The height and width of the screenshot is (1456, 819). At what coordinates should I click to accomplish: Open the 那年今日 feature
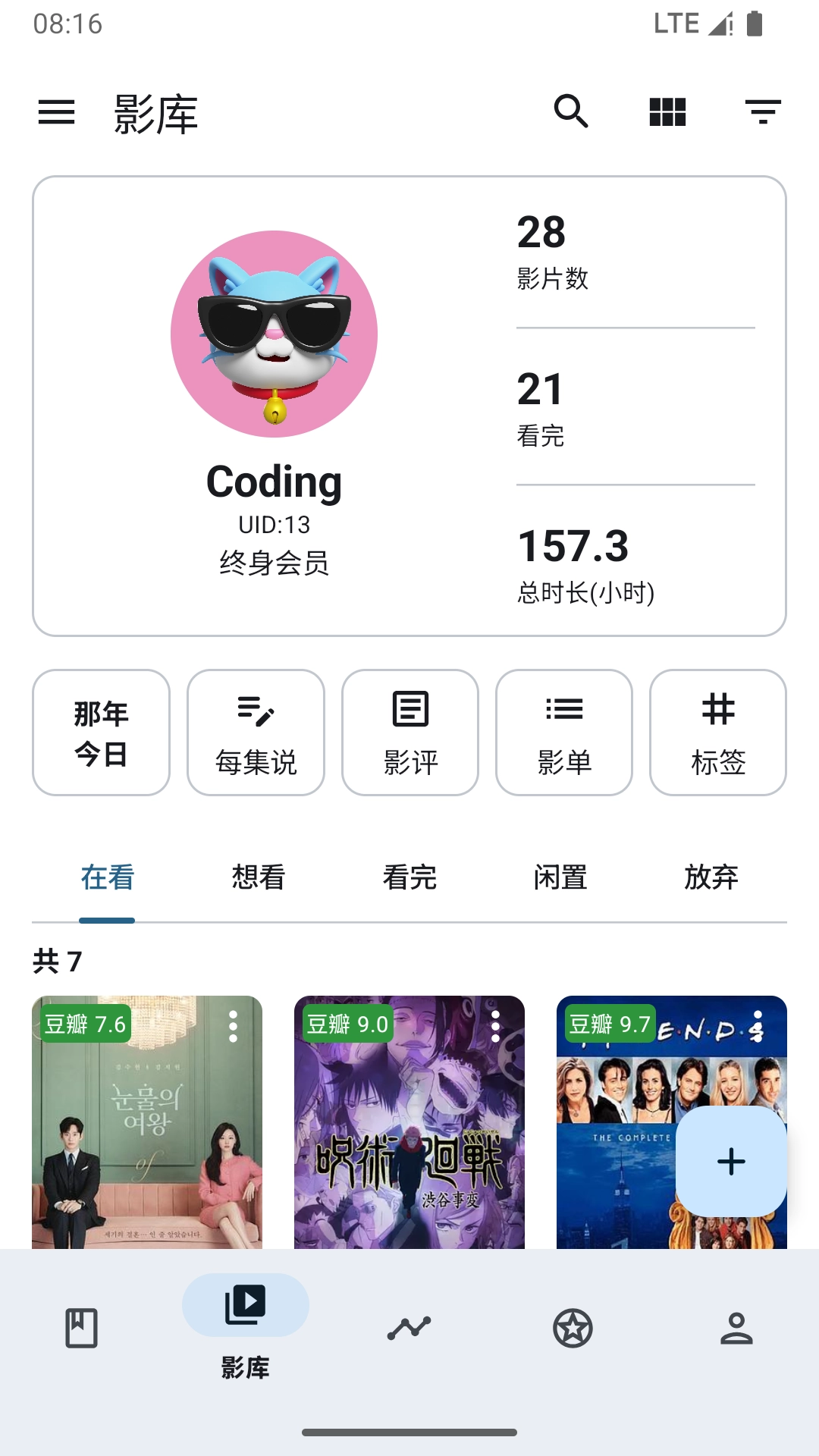click(x=101, y=732)
